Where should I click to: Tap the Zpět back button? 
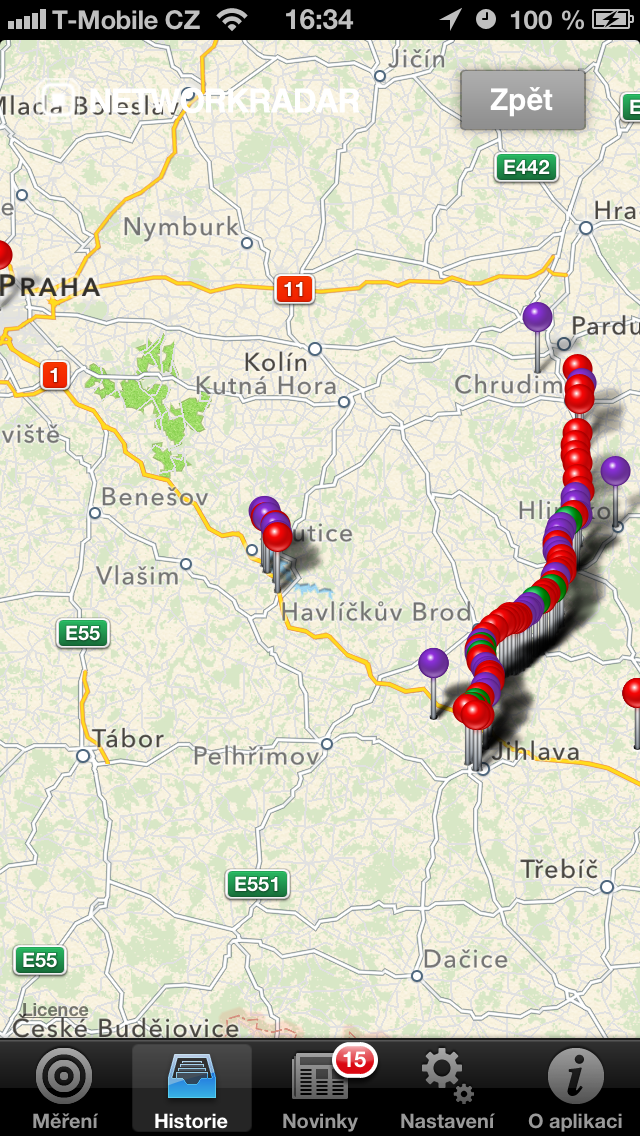pos(522,100)
